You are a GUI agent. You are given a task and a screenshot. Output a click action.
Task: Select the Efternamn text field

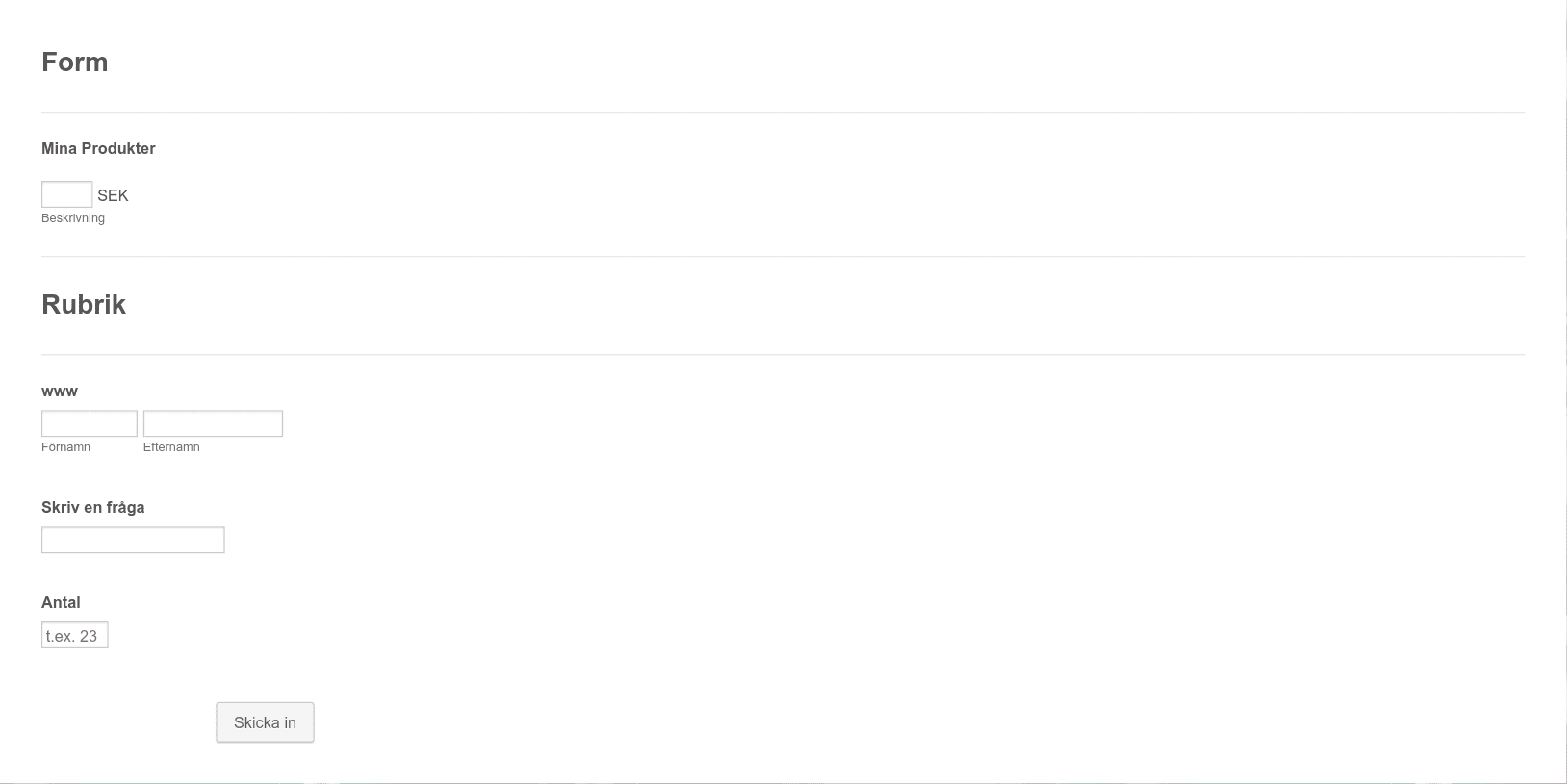pos(213,423)
